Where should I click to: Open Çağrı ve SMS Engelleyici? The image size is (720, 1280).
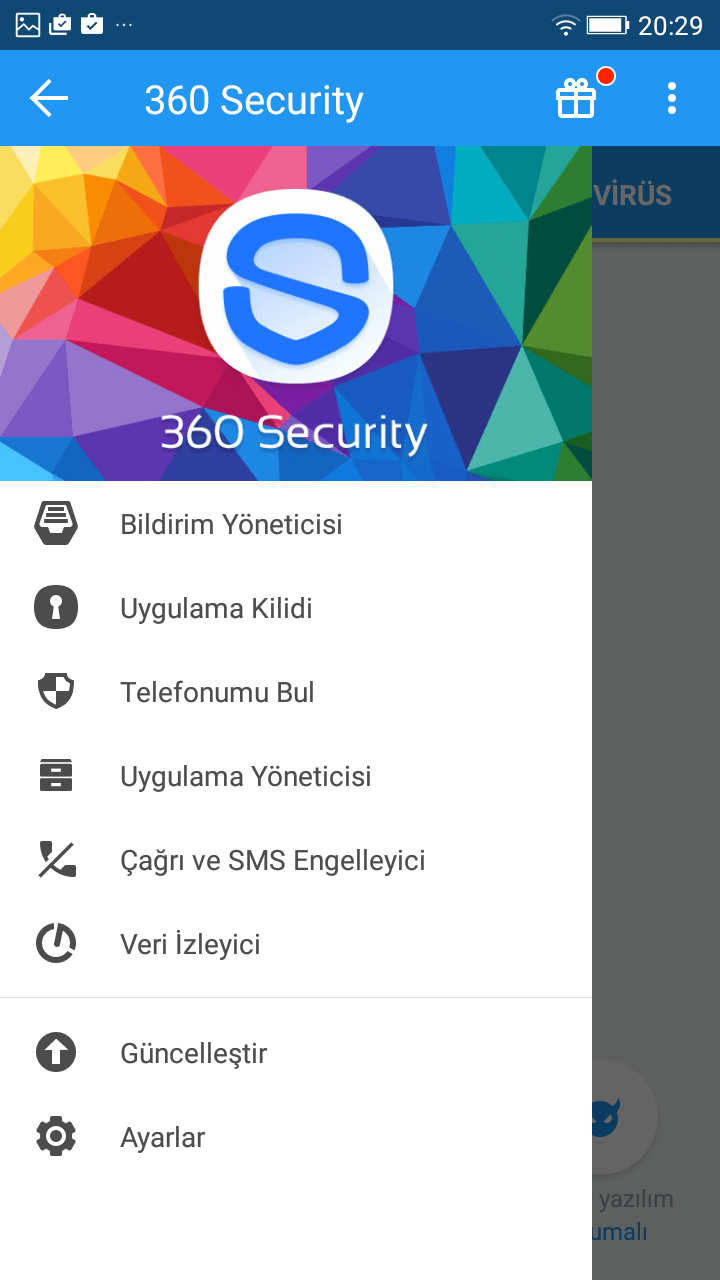(296, 860)
